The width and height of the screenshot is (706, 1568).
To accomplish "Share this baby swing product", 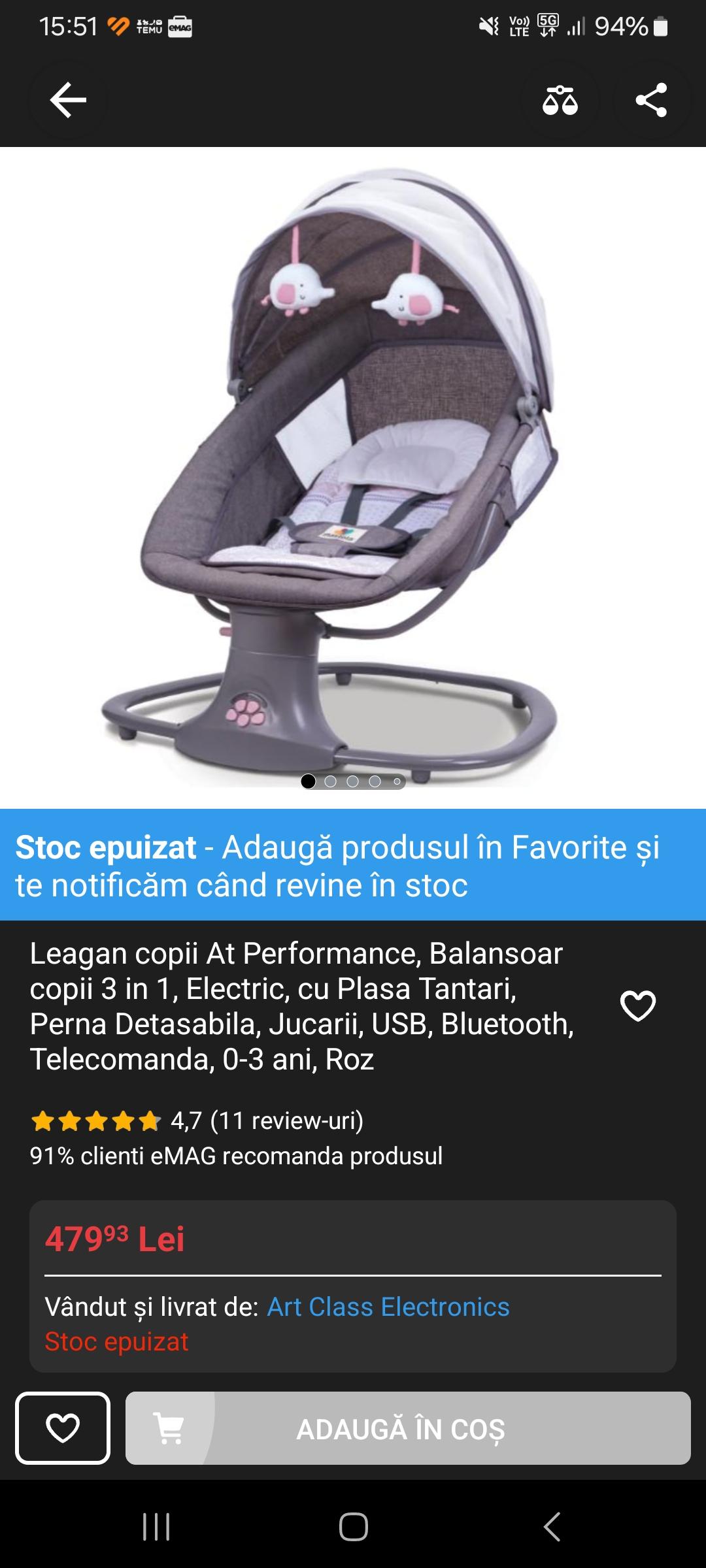I will pyautogui.click(x=651, y=100).
